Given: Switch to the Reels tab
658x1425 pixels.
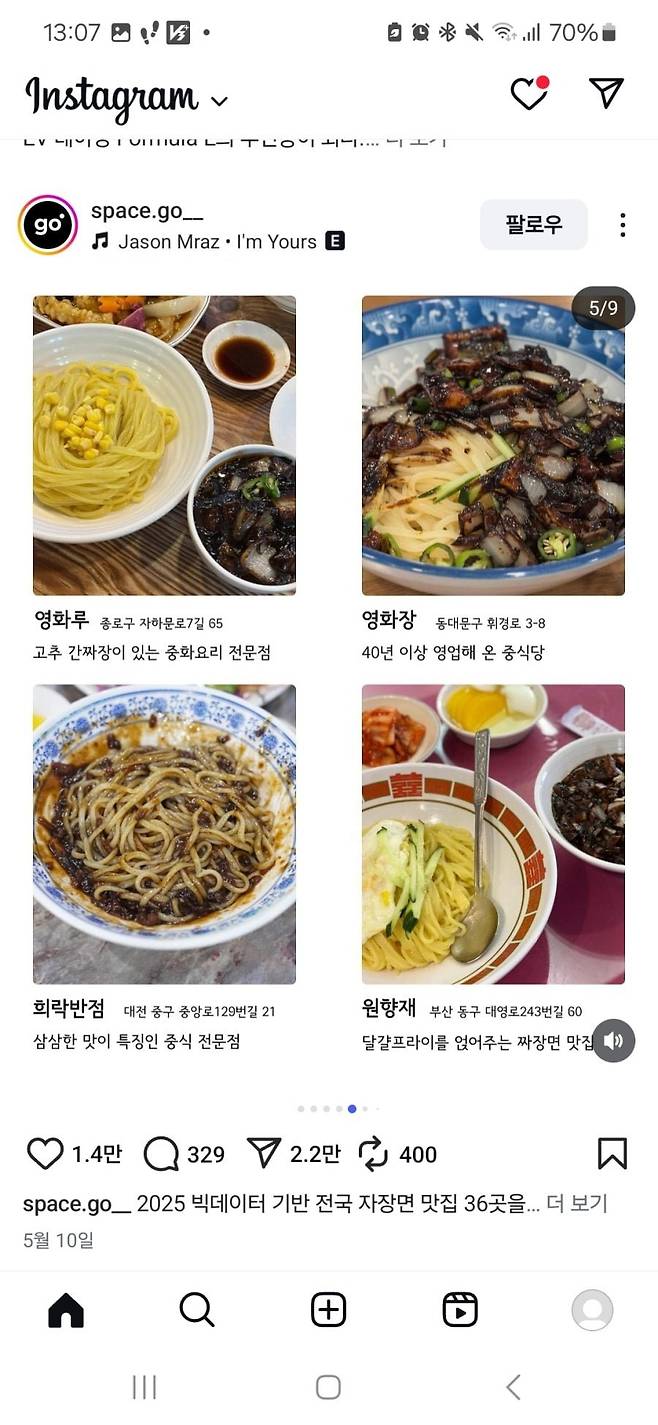Looking at the screenshot, I should click(460, 1309).
